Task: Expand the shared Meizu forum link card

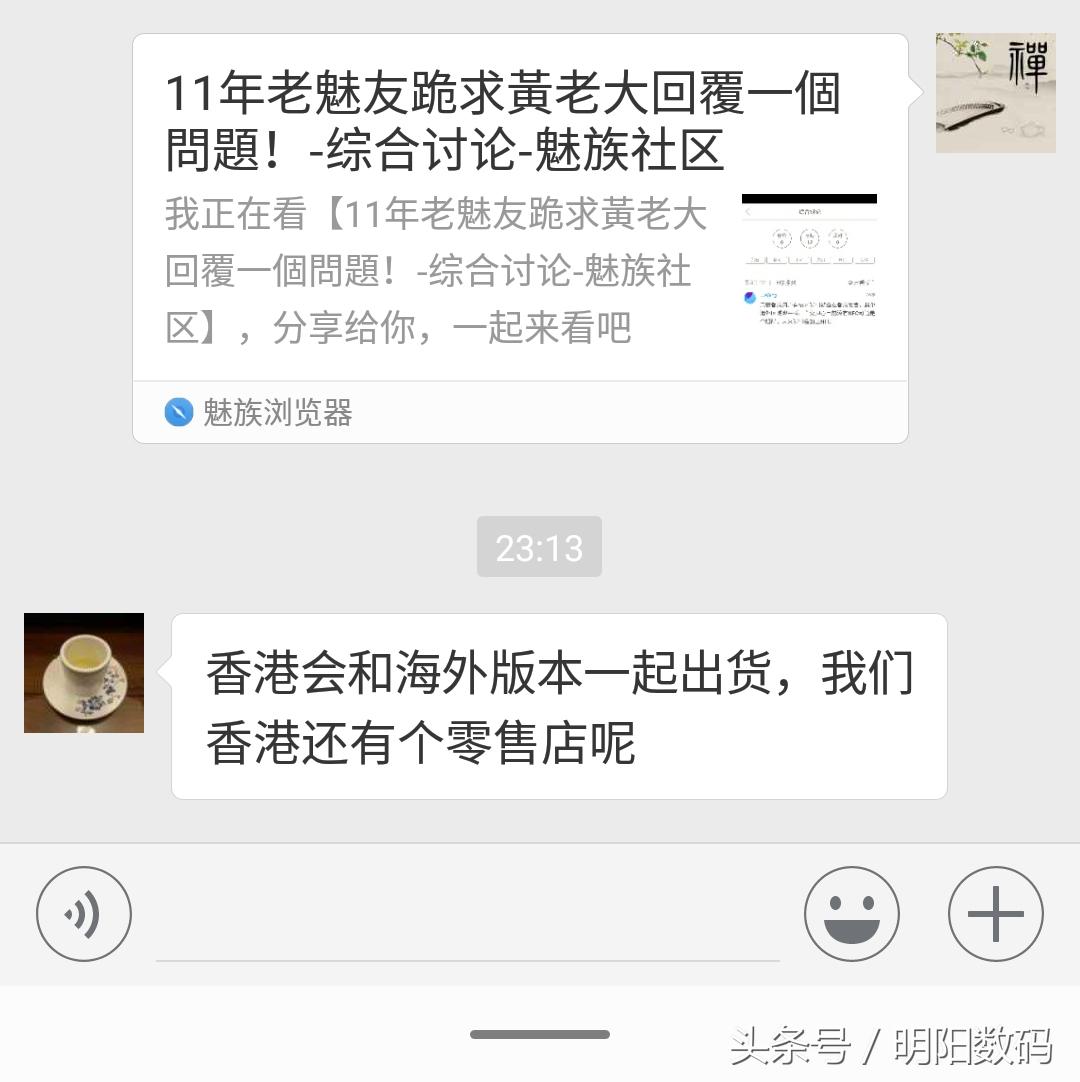Action: coord(520,230)
